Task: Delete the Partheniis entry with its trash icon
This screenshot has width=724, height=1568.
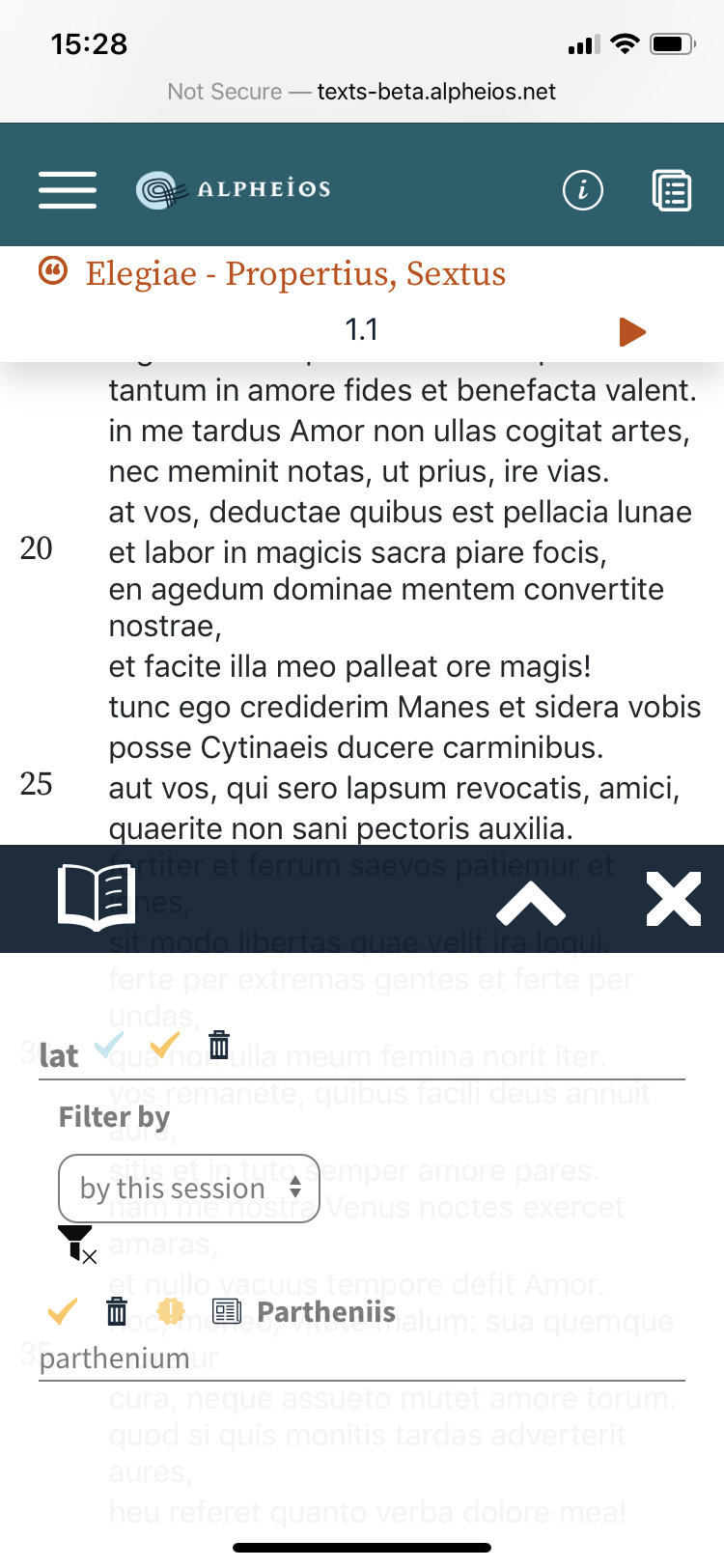Action: click(x=116, y=1311)
